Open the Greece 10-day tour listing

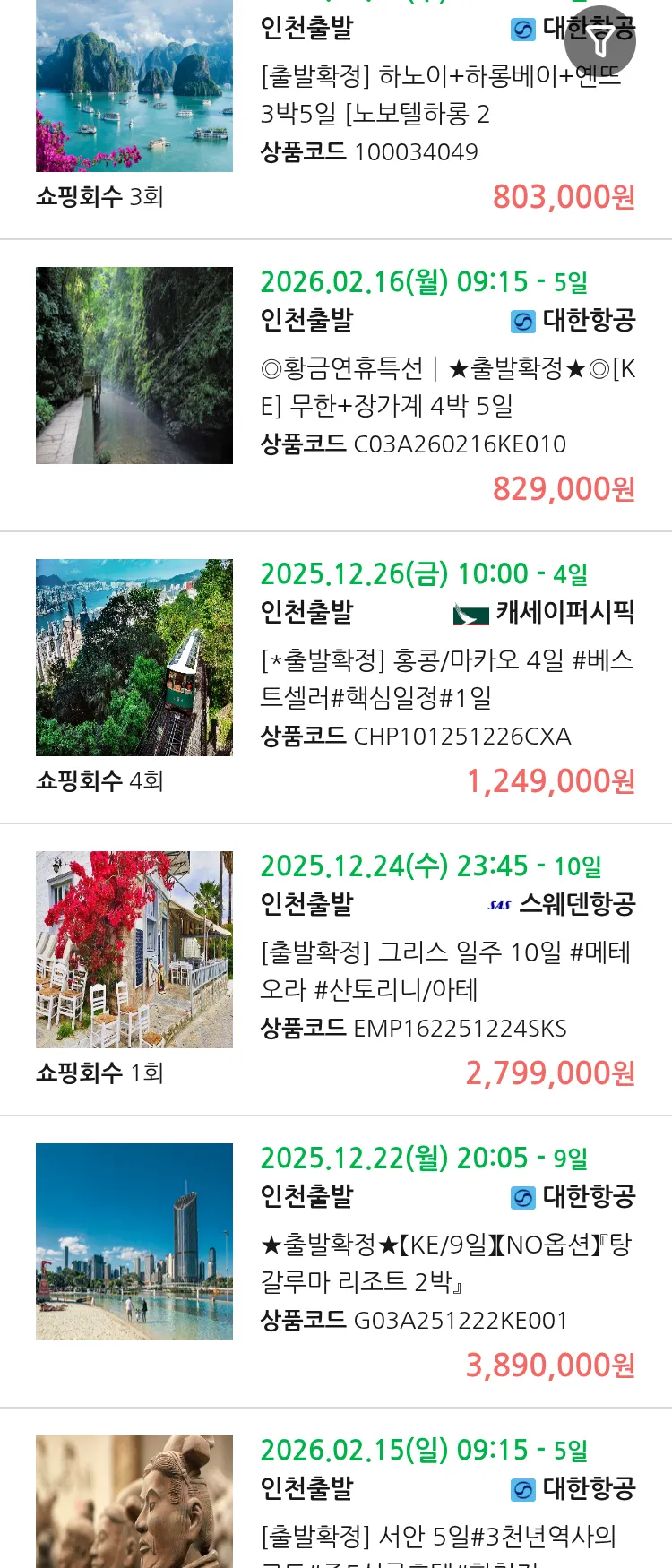446,971
